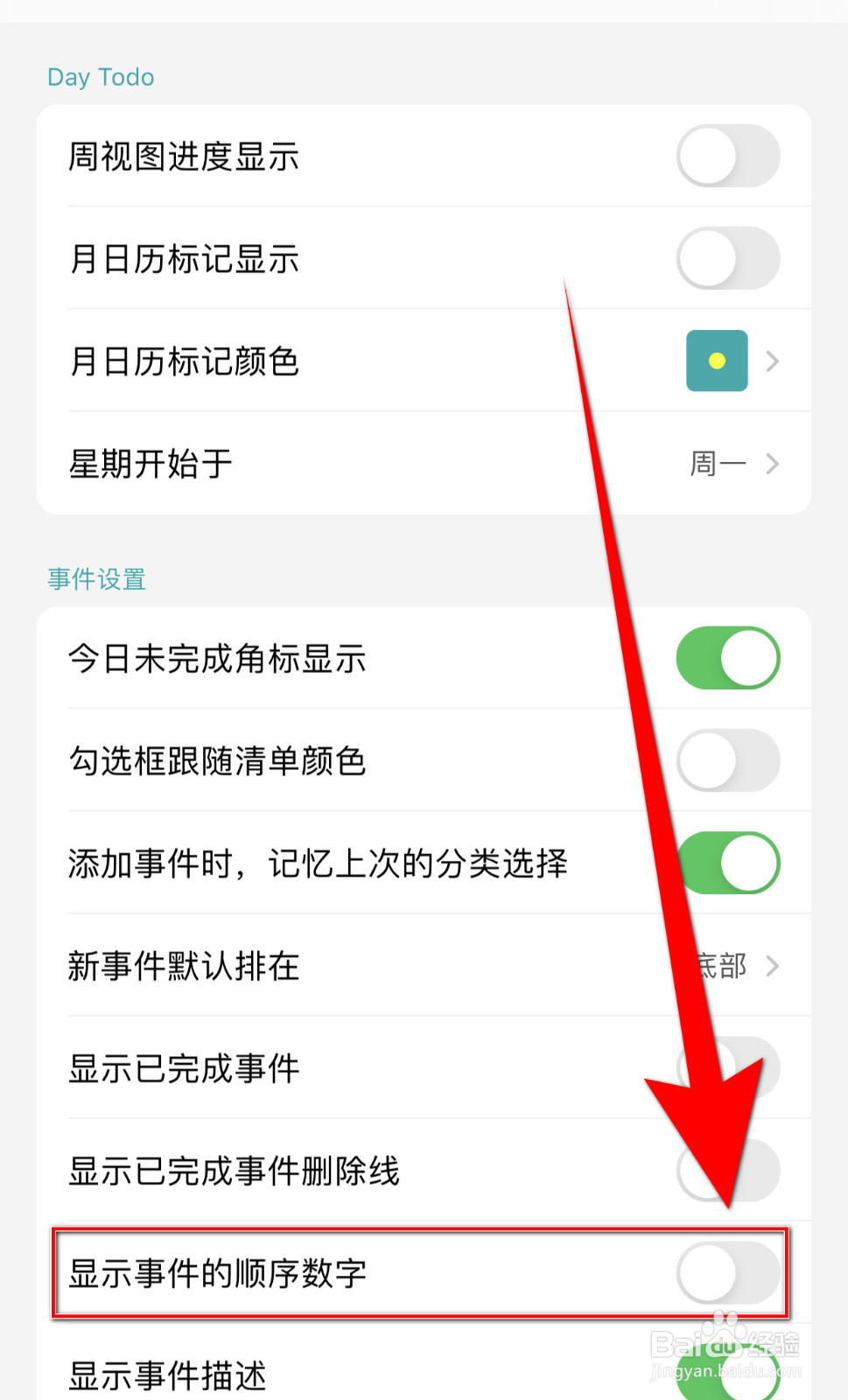Select the 星期开始于 row
This screenshot has height=1400, width=848.
424,464
